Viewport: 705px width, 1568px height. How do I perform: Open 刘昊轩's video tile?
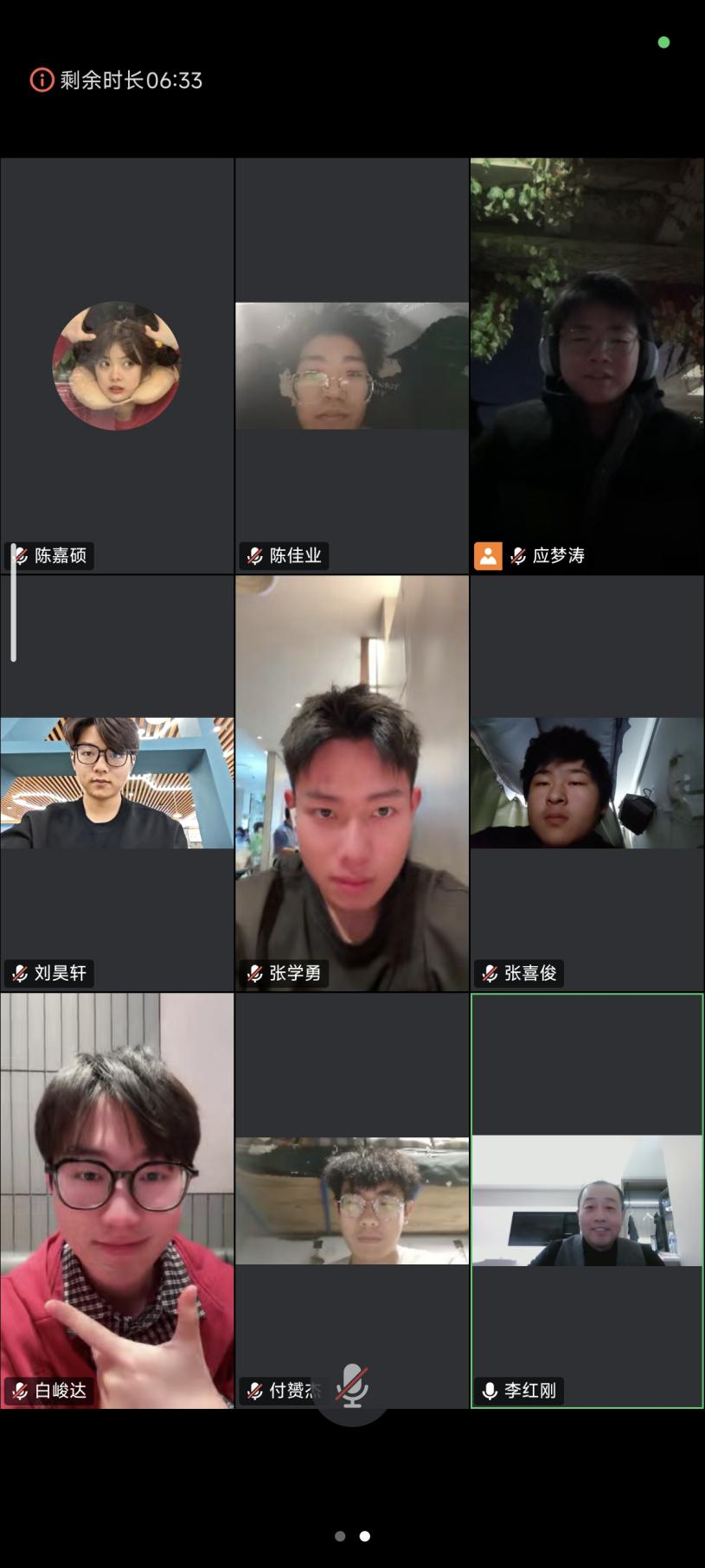click(117, 783)
